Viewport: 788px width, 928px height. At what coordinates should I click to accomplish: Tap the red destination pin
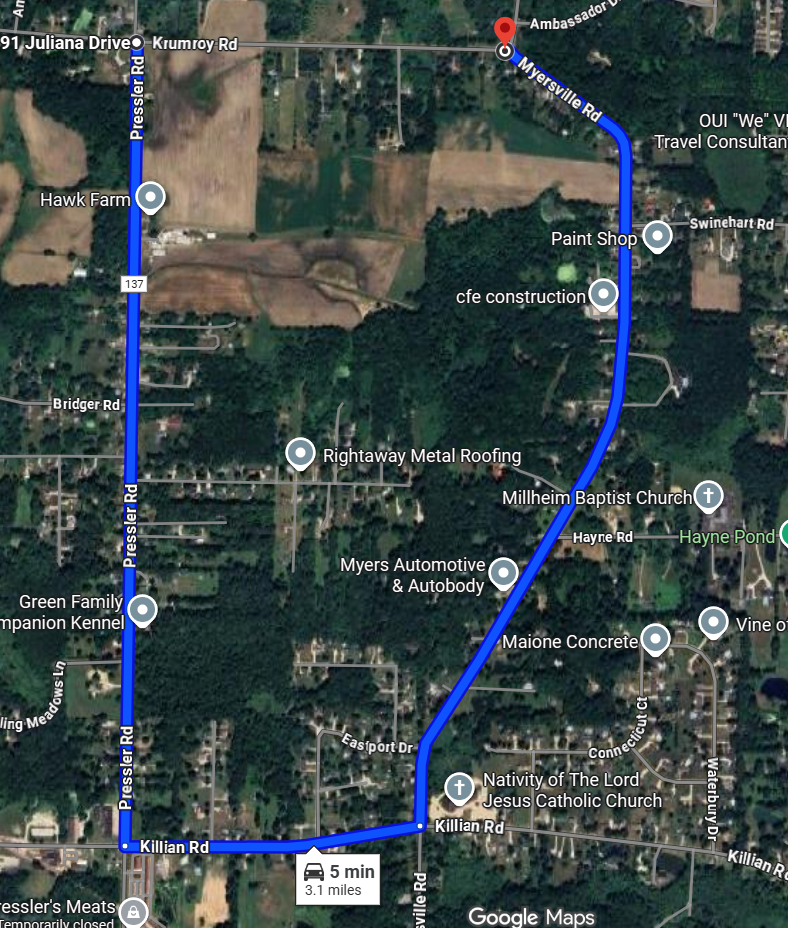tap(506, 31)
